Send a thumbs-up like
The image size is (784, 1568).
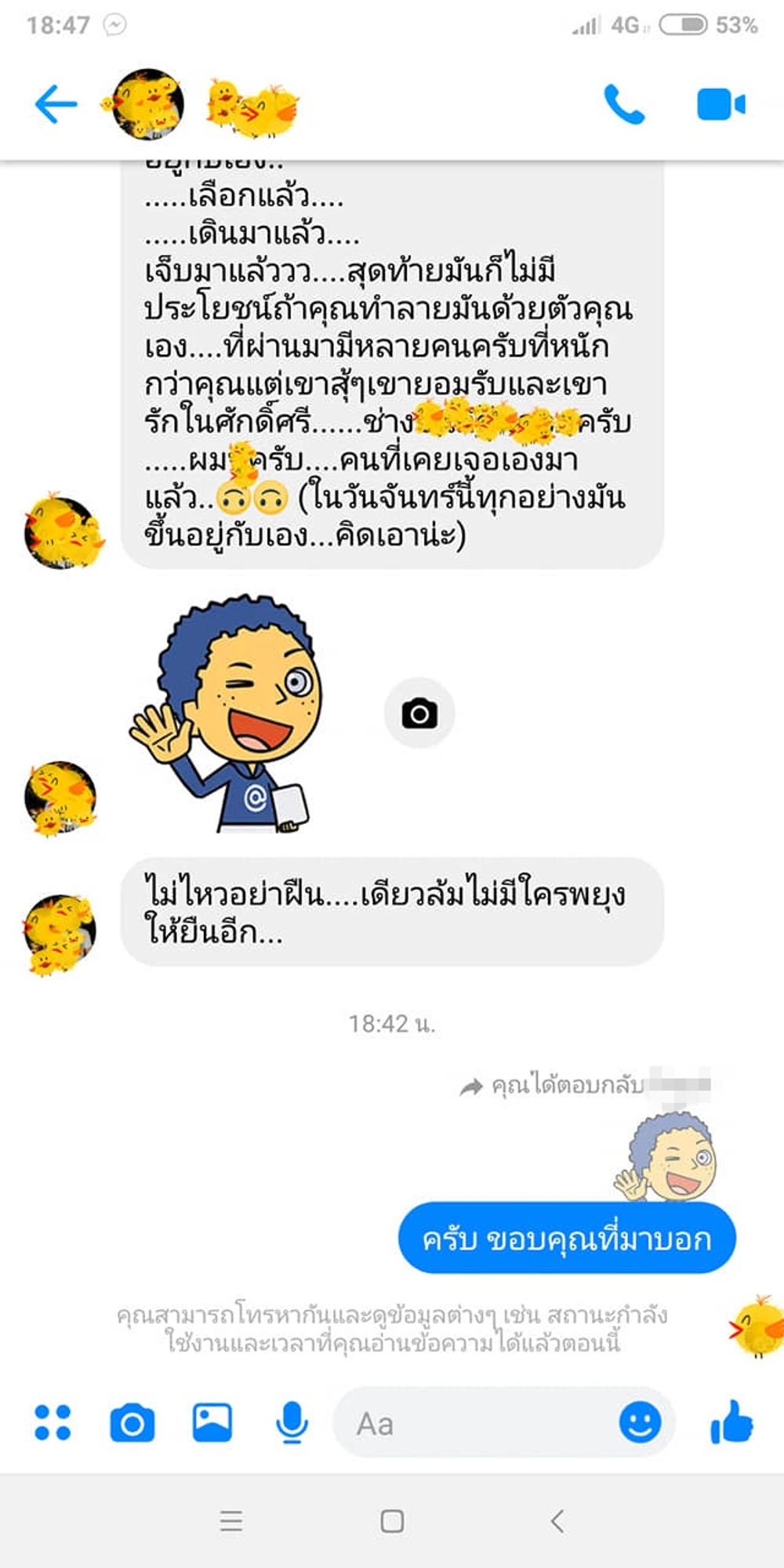[731, 1422]
